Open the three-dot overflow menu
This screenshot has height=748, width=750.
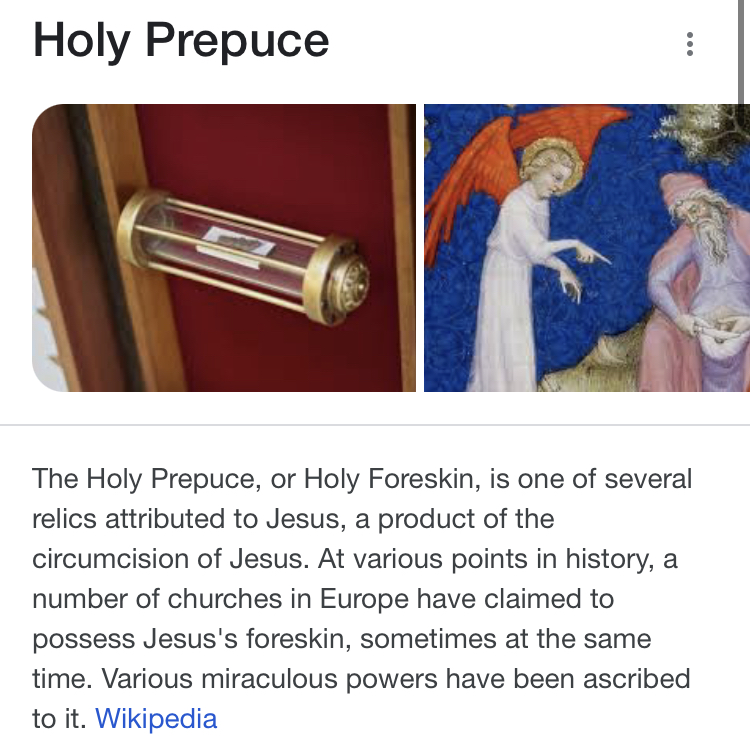coord(689,44)
